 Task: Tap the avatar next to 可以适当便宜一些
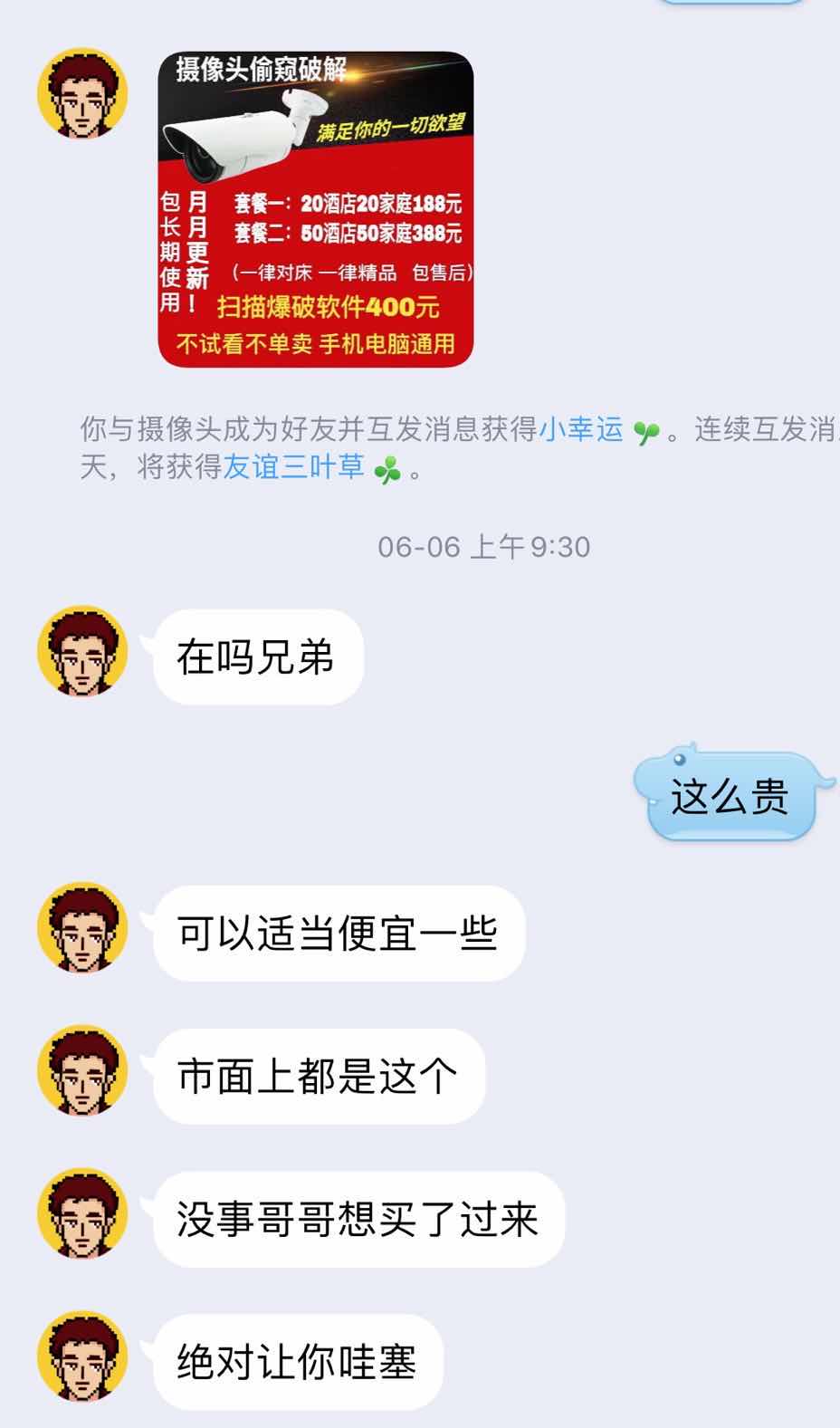(82, 928)
